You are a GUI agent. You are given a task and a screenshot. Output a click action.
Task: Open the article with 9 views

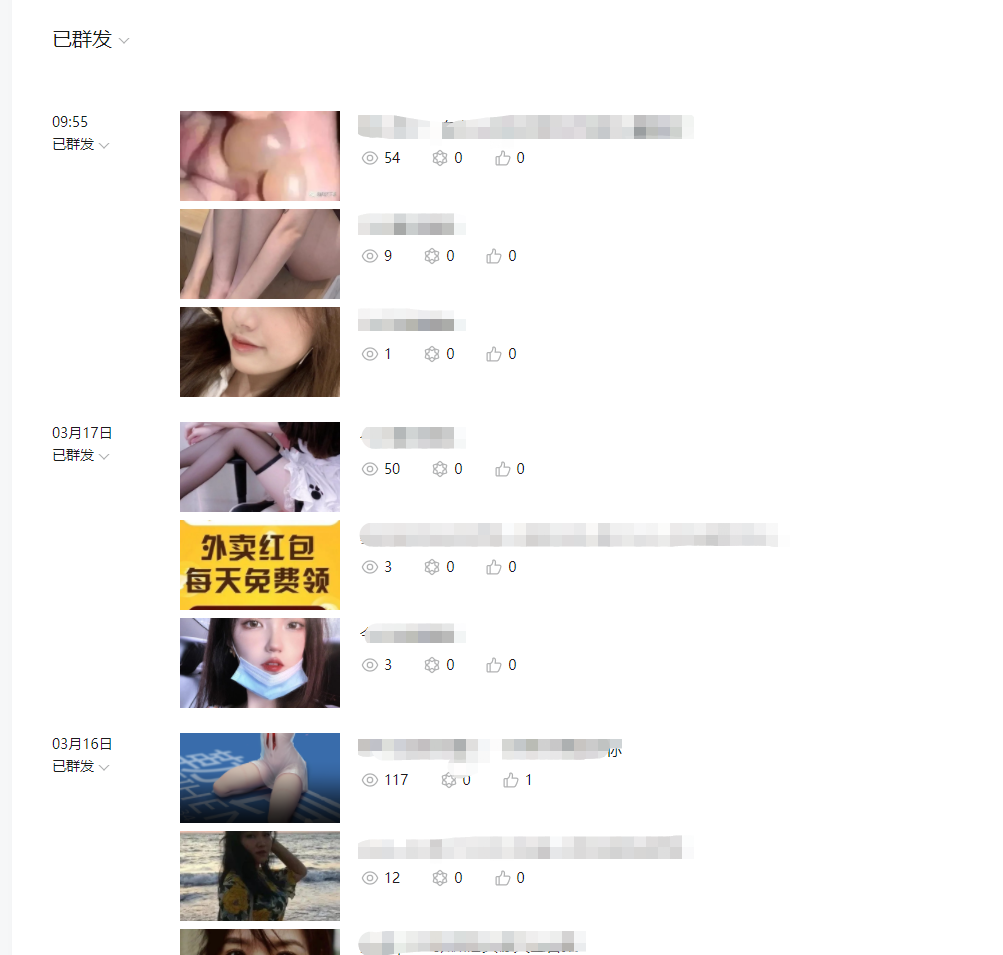pos(410,225)
